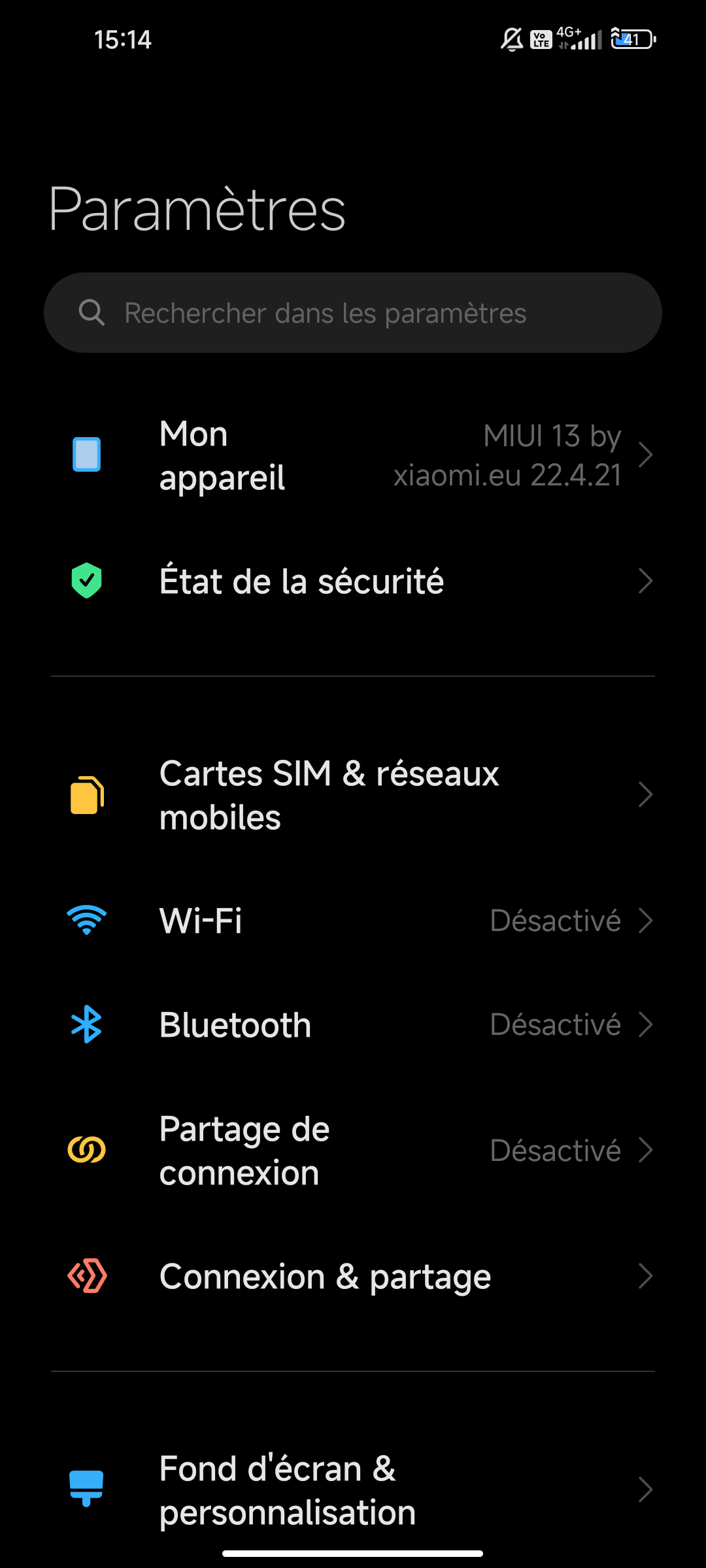Open Cartes SIM & réseaux mobiles
The height and width of the screenshot is (1568, 706).
click(x=353, y=795)
